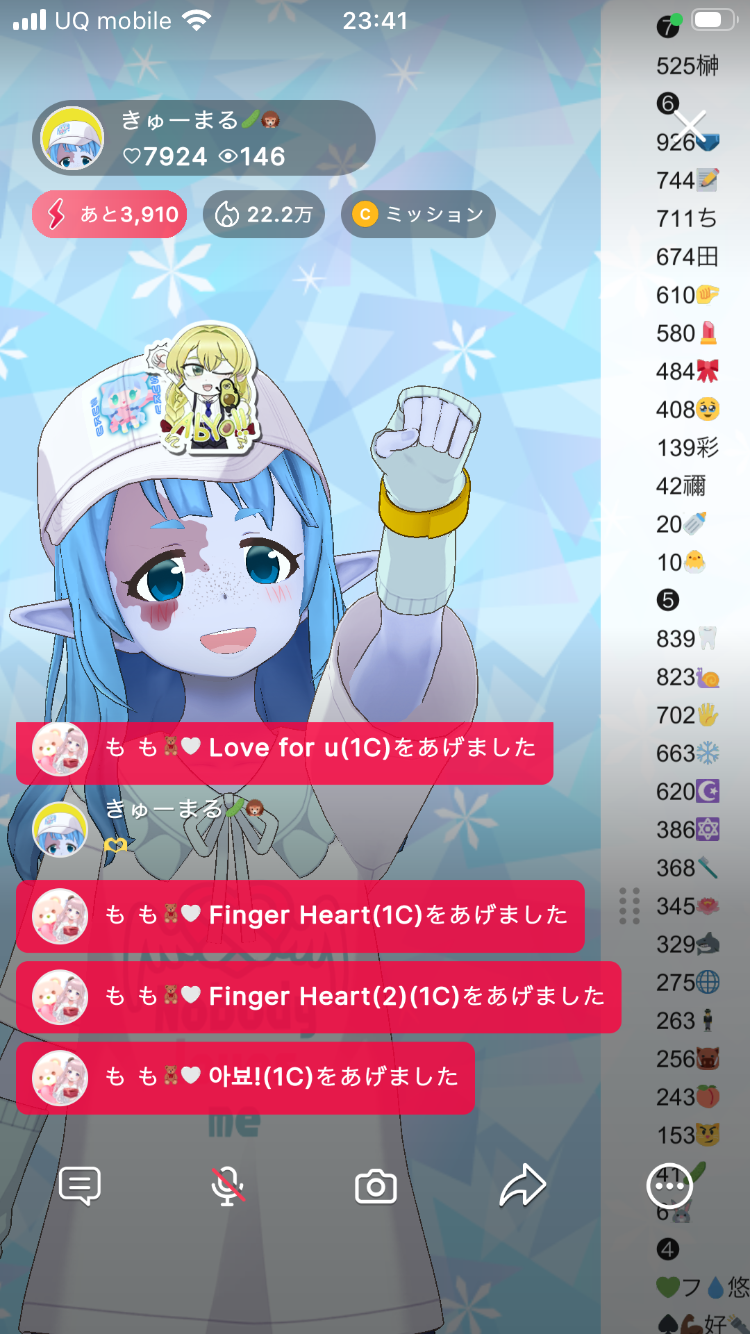Close the live stream view
The image size is (750, 1334).
(690, 128)
